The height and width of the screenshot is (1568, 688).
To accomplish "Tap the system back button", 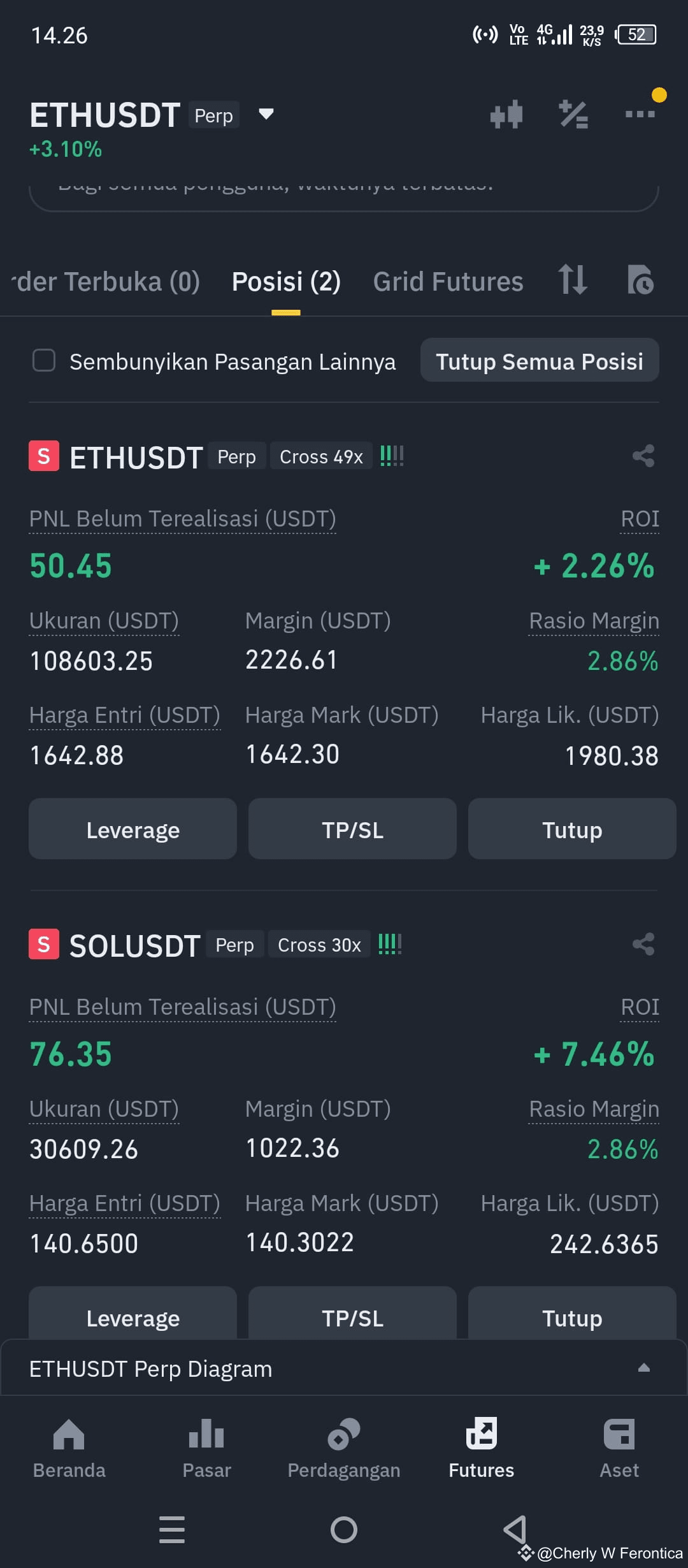I will [515, 1529].
